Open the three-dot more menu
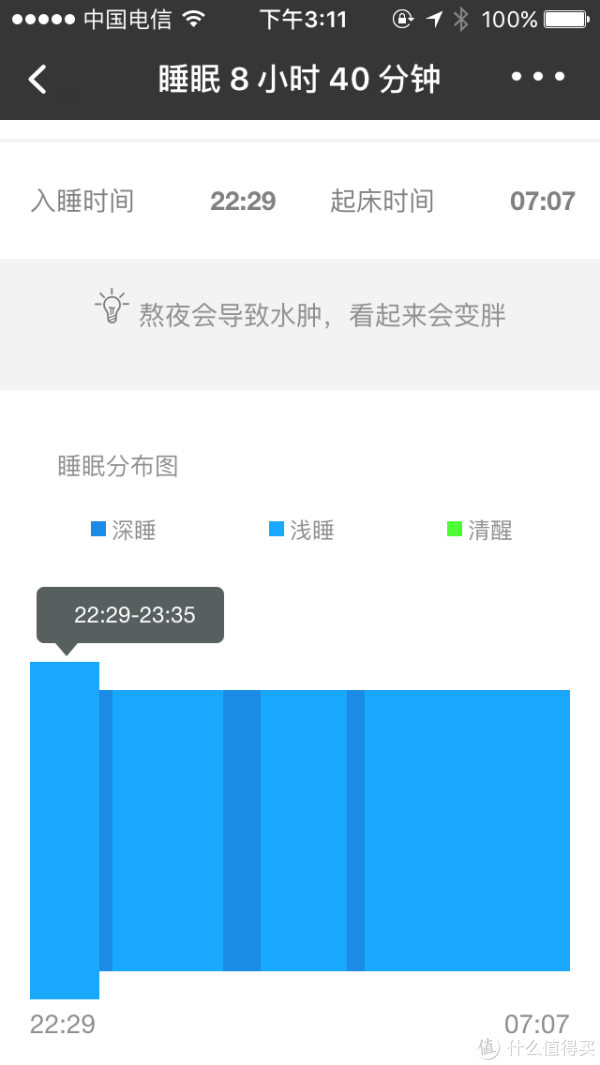 pos(537,77)
